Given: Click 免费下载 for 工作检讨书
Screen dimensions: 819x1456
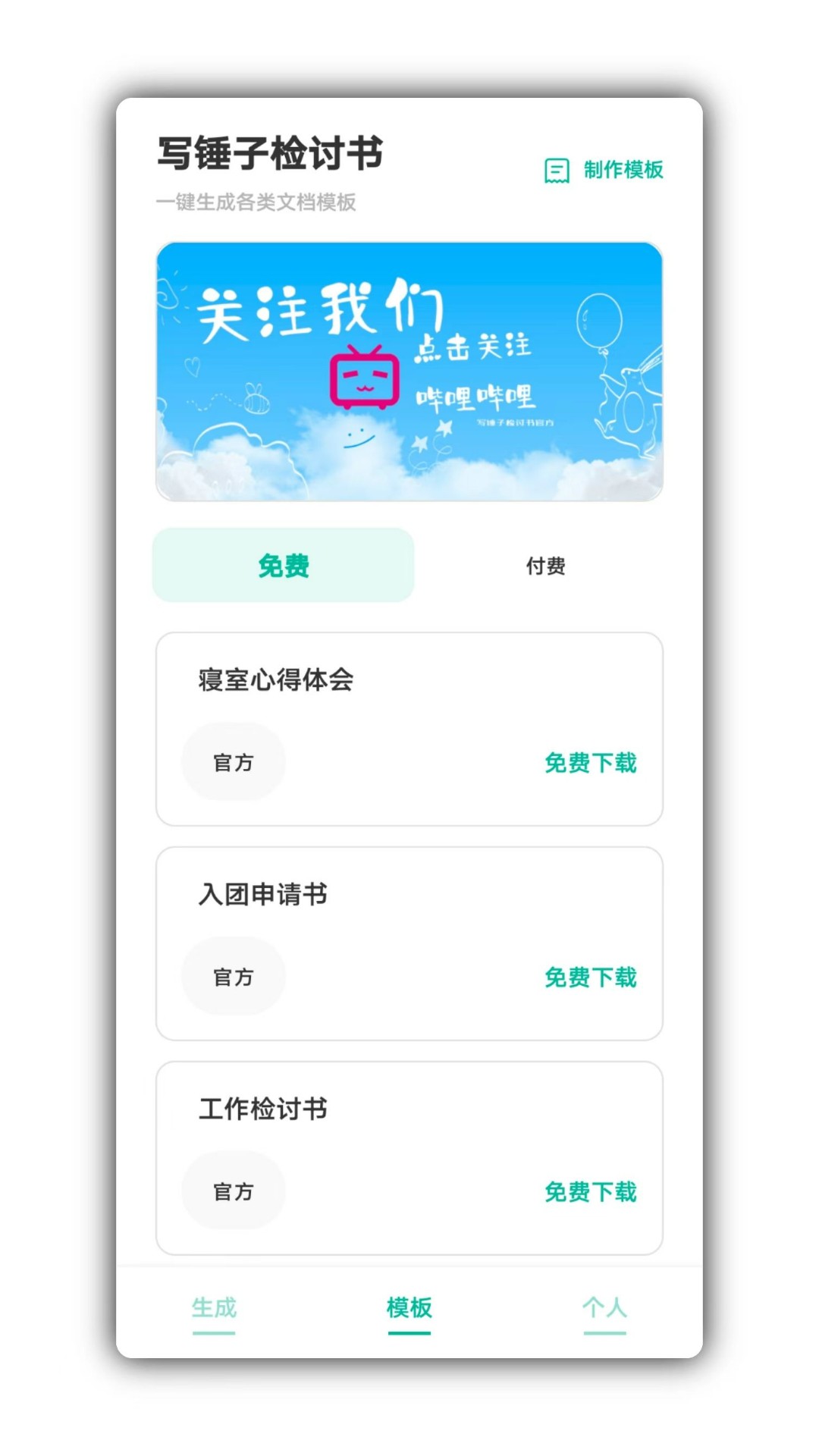Looking at the screenshot, I should click(x=591, y=1193).
